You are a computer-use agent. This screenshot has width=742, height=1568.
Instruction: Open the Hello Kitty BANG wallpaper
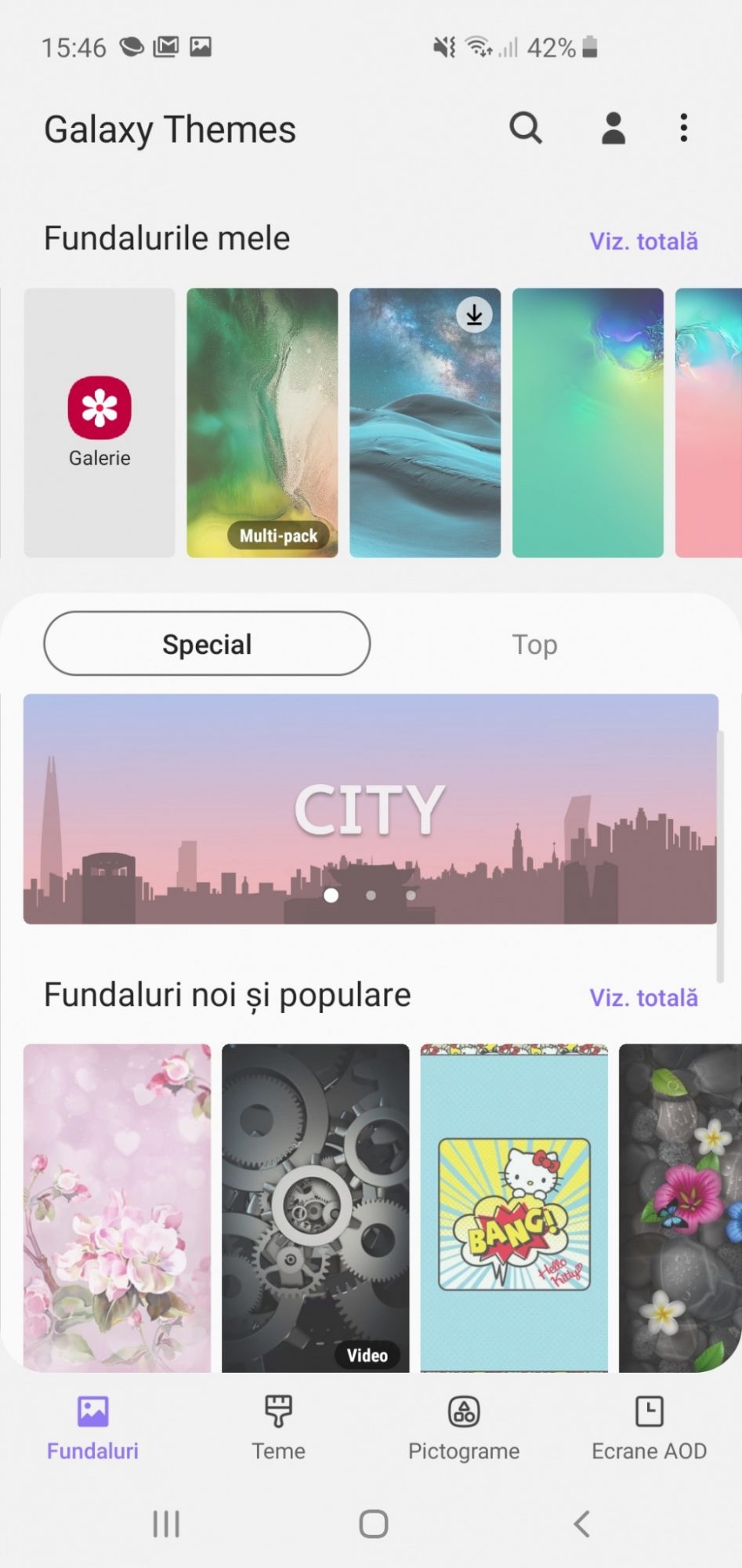(x=514, y=1207)
